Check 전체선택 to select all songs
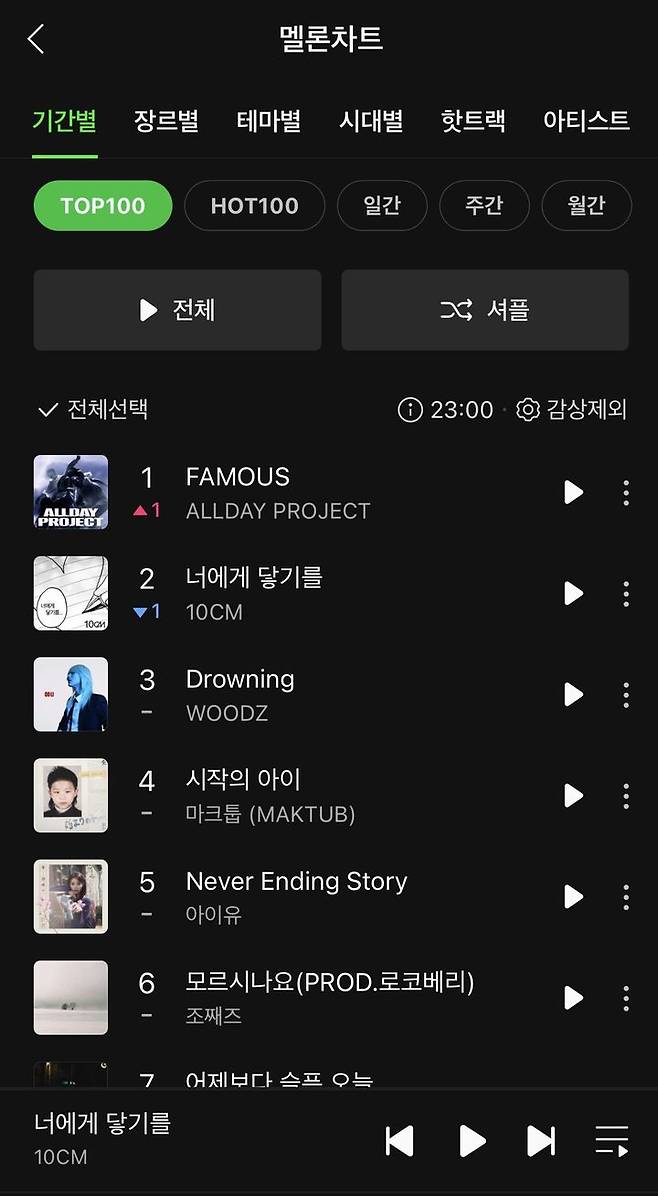Image resolution: width=658 pixels, height=1196 pixels. (92, 409)
